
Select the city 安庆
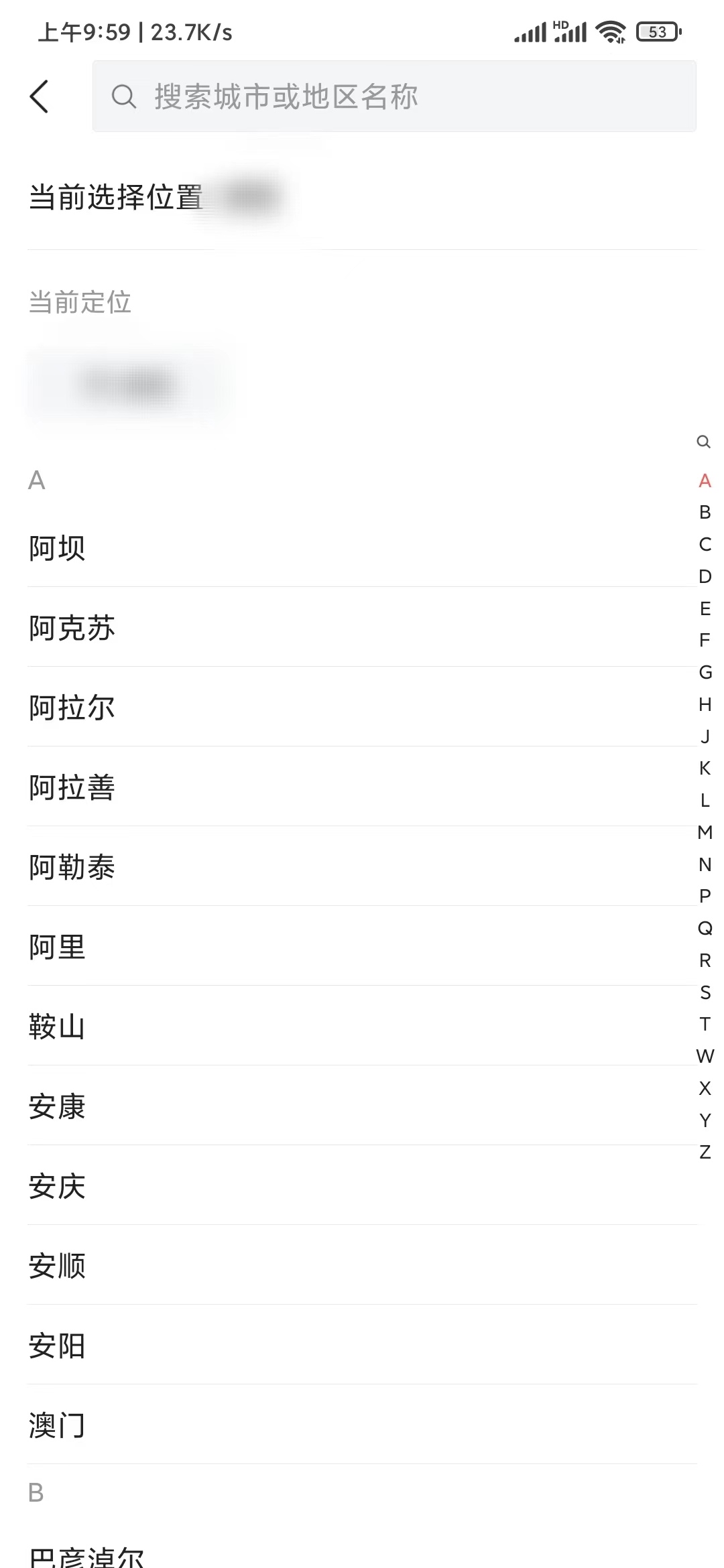coord(56,1186)
